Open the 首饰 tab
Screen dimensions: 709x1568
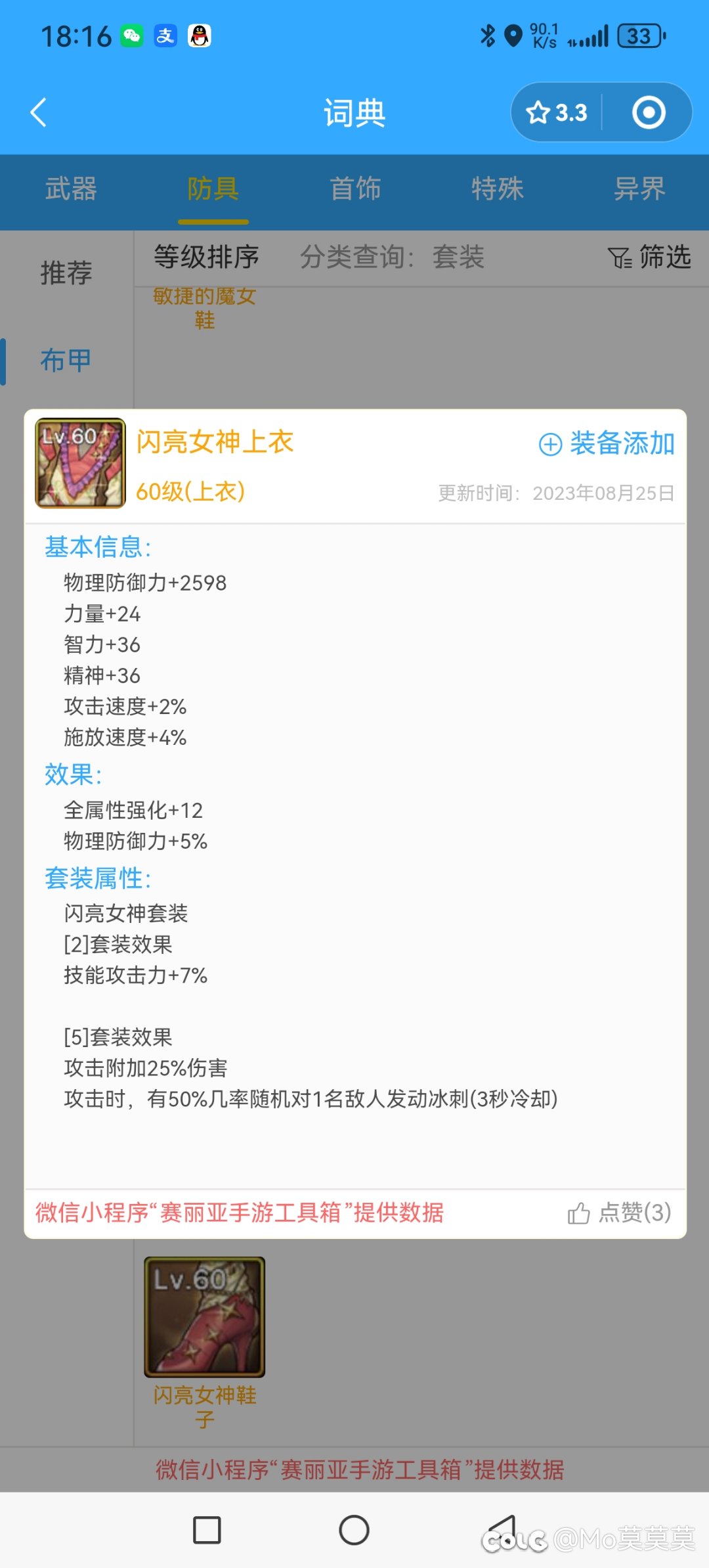pyautogui.click(x=355, y=189)
